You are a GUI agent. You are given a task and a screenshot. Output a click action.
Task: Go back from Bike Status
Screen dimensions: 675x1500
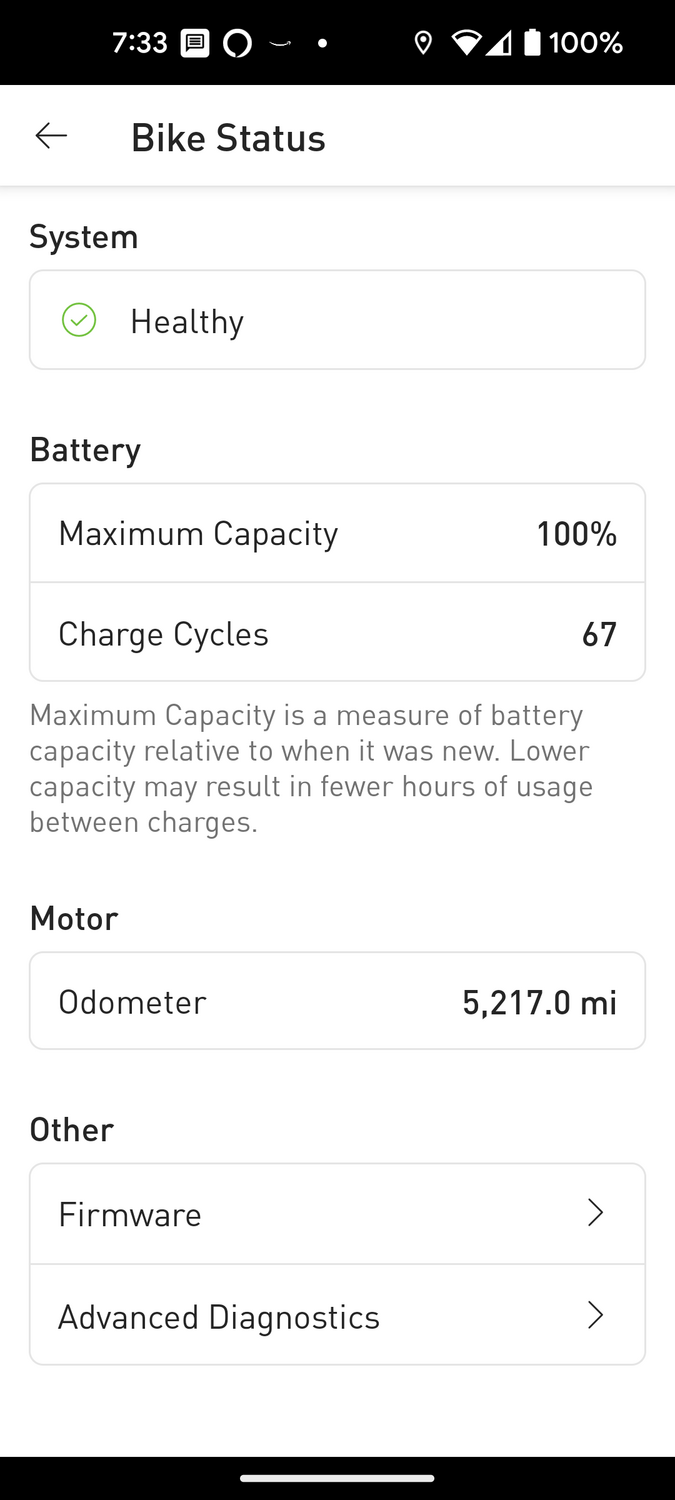point(51,136)
